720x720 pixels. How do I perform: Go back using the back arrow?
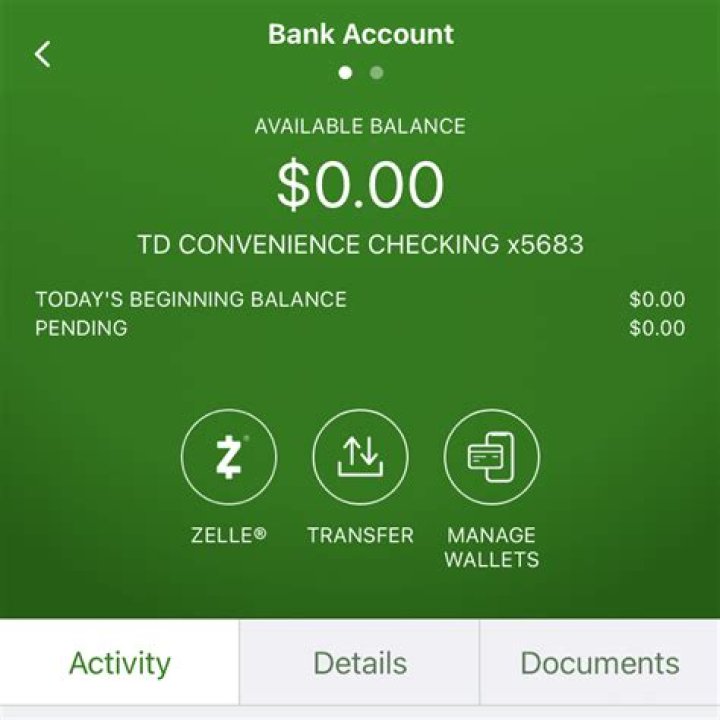(x=42, y=54)
